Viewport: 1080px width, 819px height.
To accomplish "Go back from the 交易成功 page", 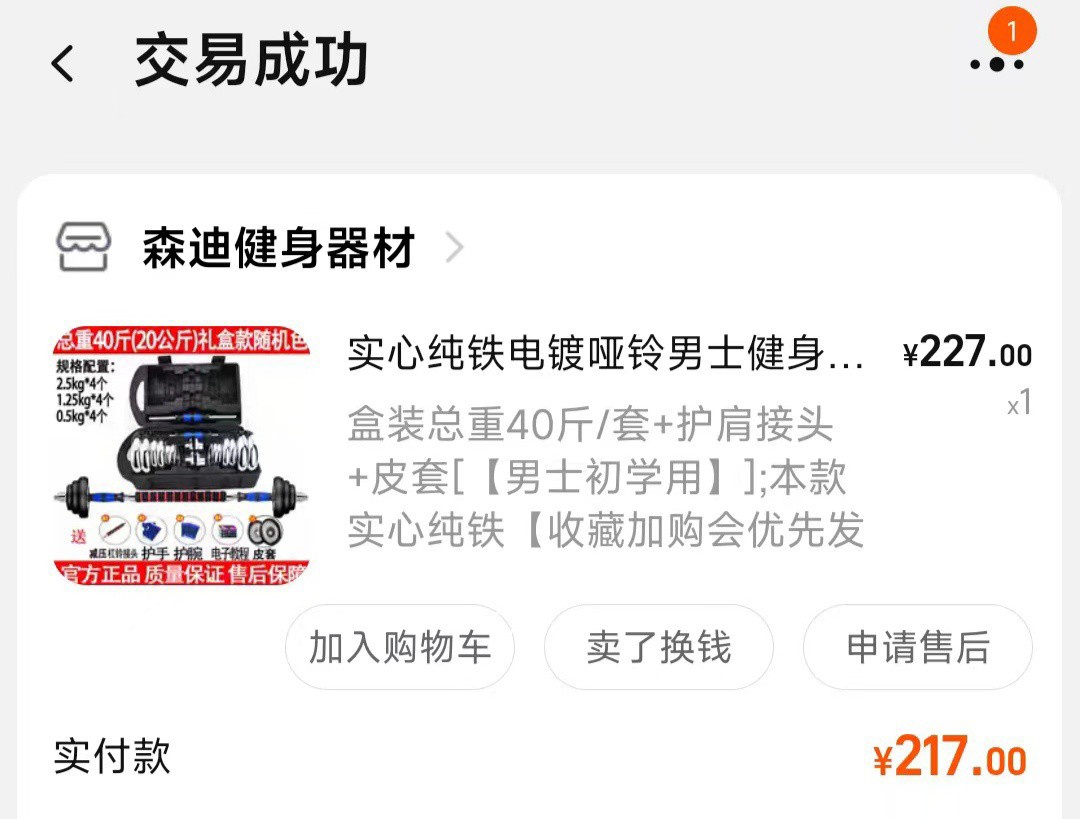I will (63, 64).
